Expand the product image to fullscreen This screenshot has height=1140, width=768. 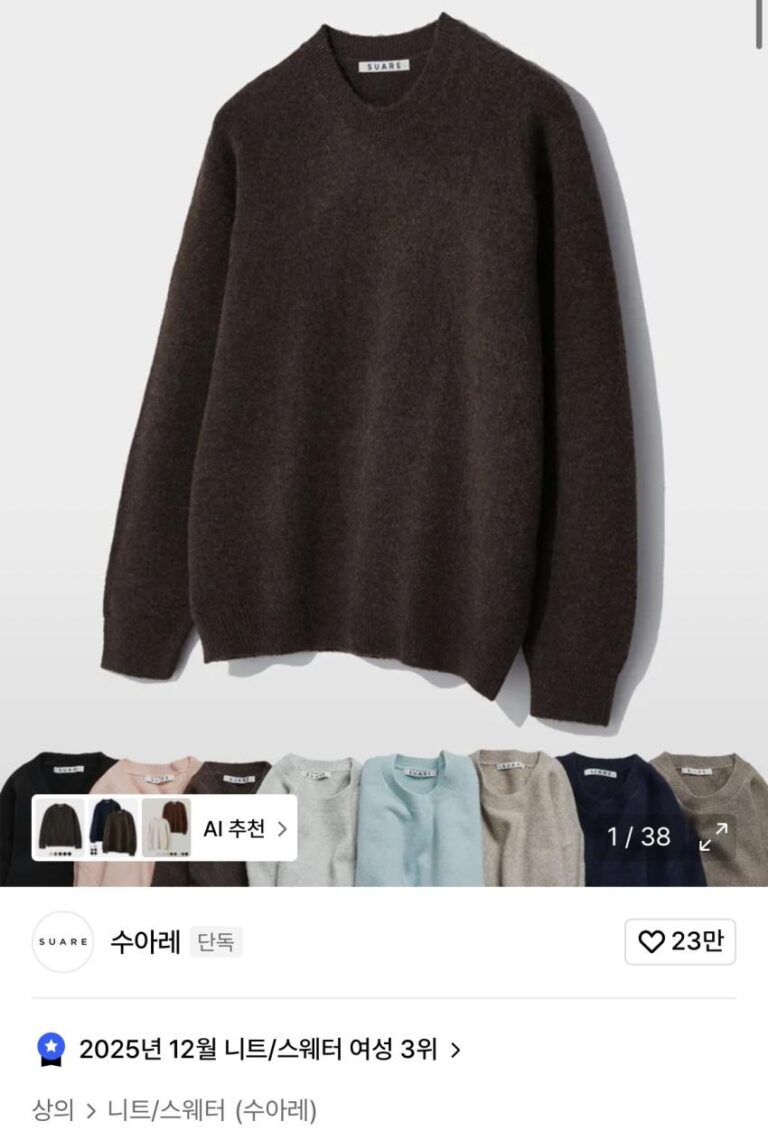[713, 837]
